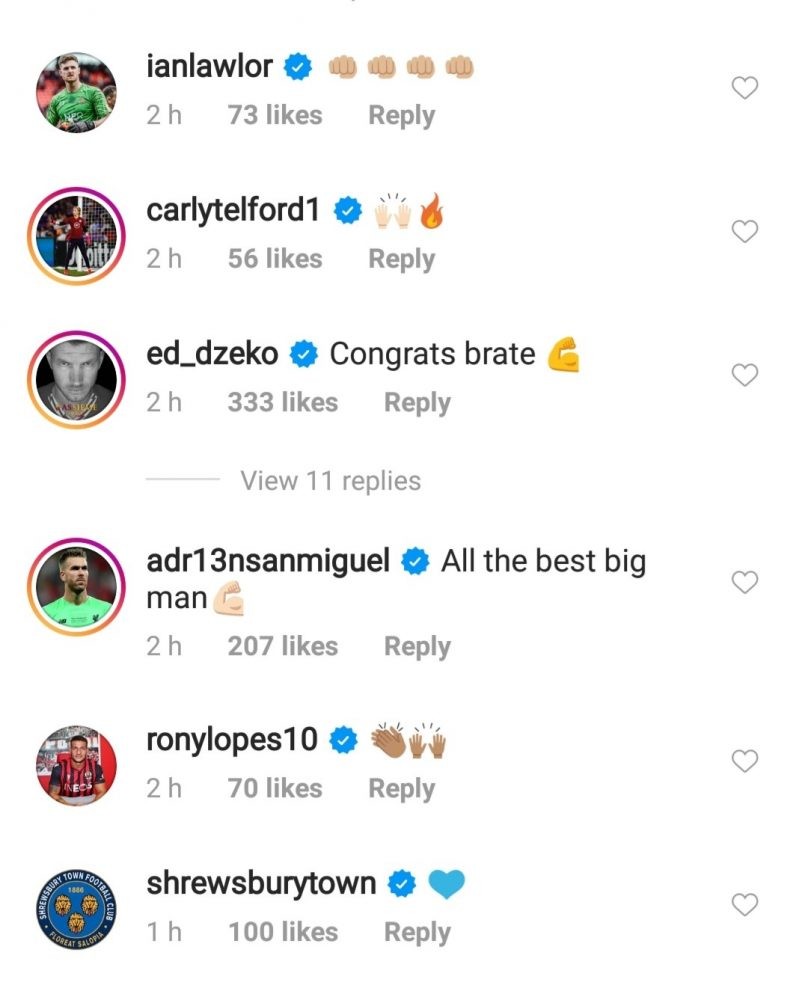This screenshot has height=1000, width=808.
Task: Reply to adr13nsanmiguel's comment
Action: point(417,647)
